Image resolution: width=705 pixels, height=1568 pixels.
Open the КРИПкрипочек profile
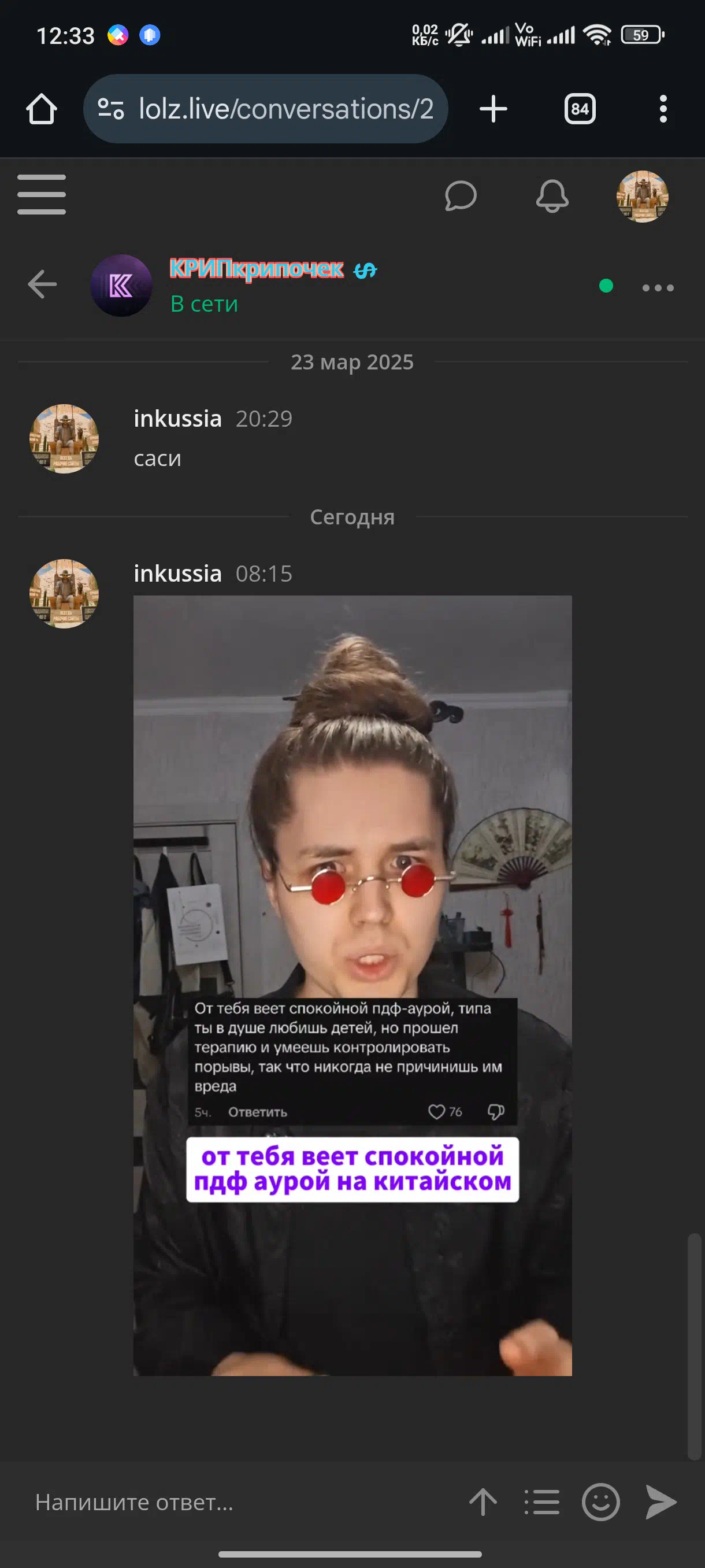pos(256,268)
